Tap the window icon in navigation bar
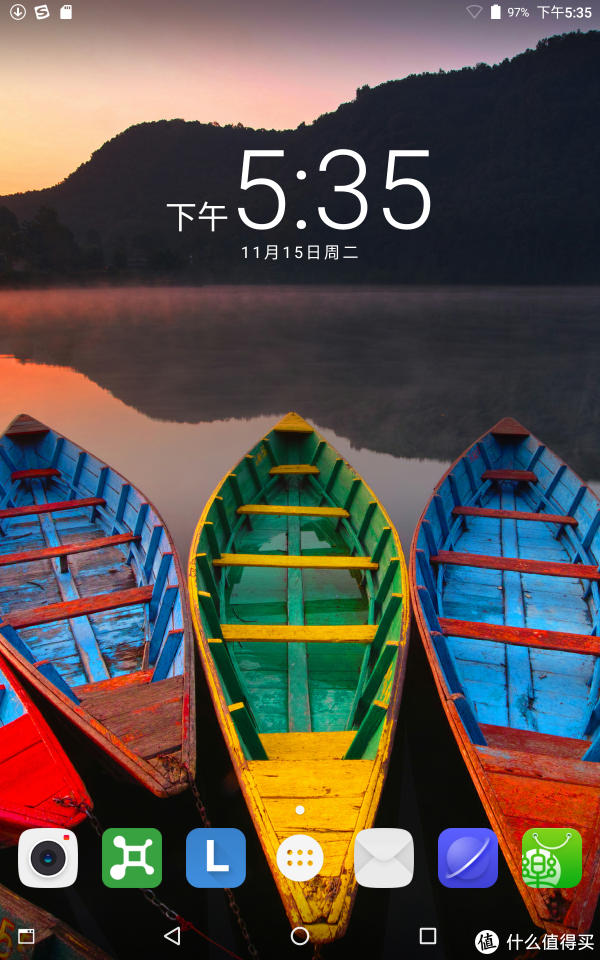Viewport: 600px width, 960px height. pyautogui.click(x=26, y=936)
